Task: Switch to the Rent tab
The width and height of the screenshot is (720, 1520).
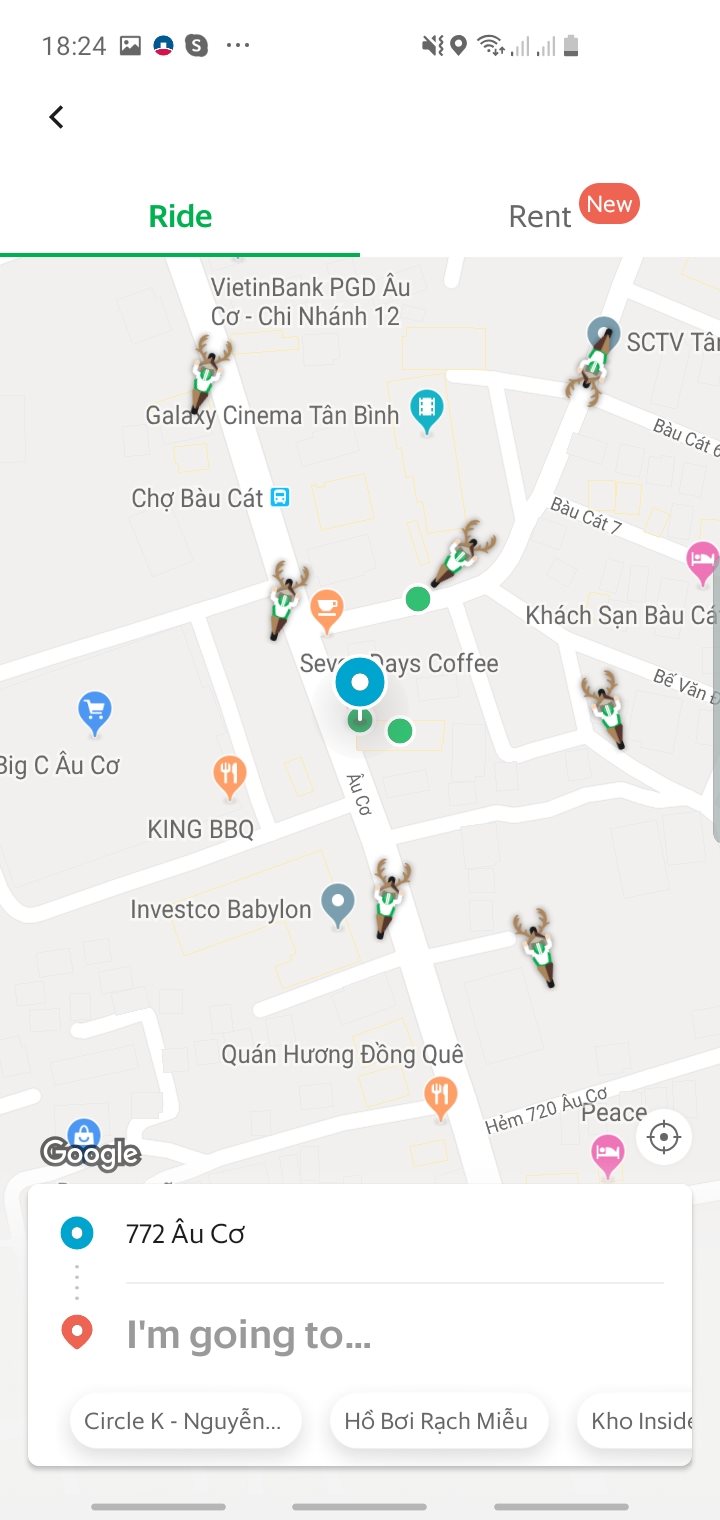Action: pyautogui.click(x=541, y=216)
